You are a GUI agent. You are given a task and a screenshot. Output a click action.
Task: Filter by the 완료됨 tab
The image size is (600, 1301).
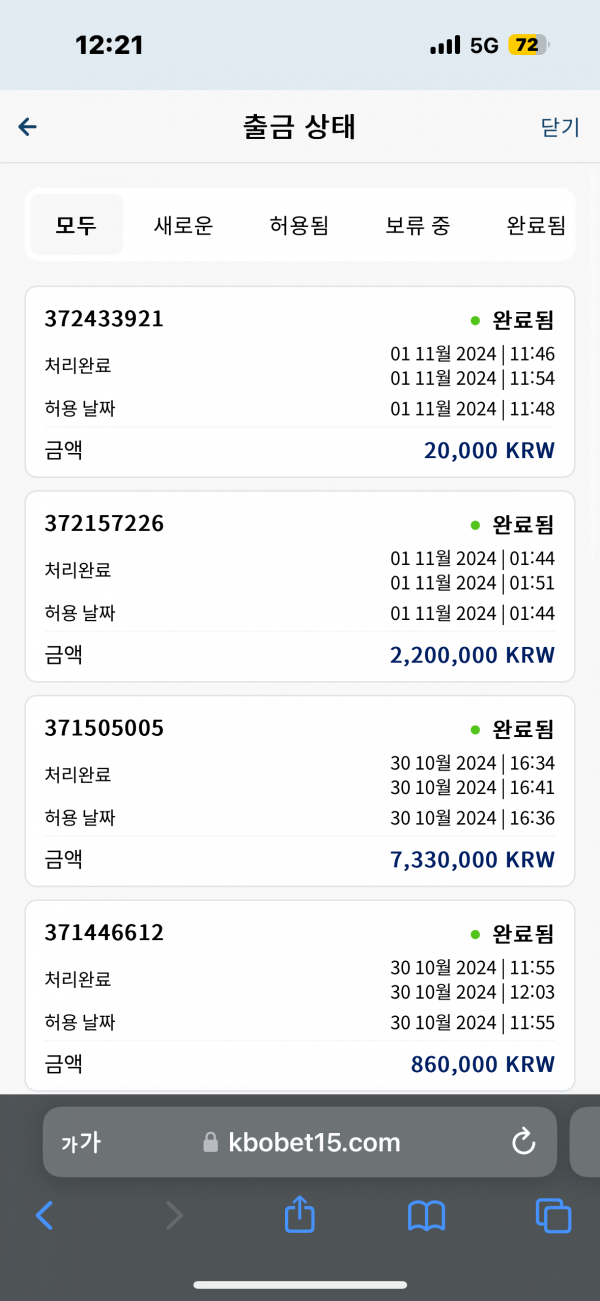tap(537, 225)
